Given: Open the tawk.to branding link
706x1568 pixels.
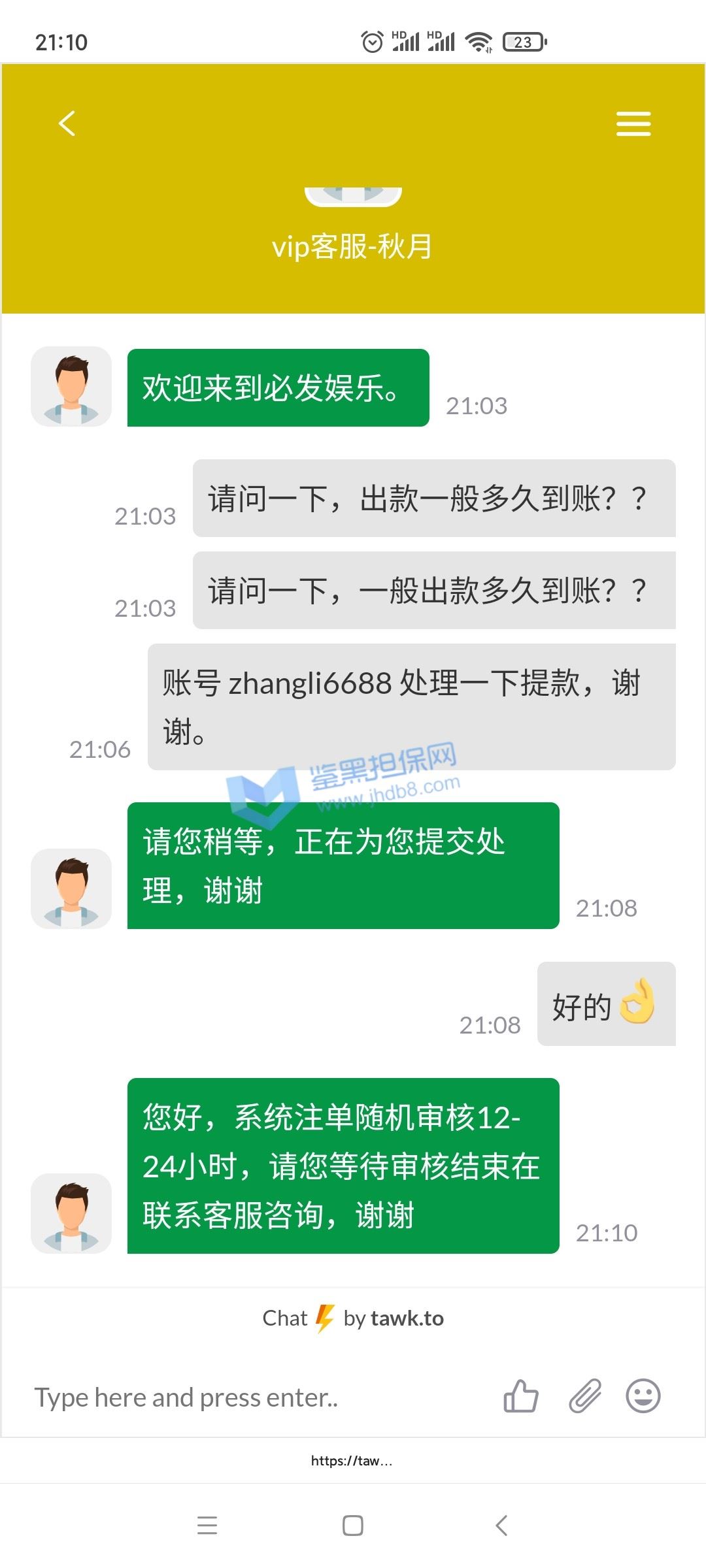Looking at the screenshot, I should [x=353, y=1318].
